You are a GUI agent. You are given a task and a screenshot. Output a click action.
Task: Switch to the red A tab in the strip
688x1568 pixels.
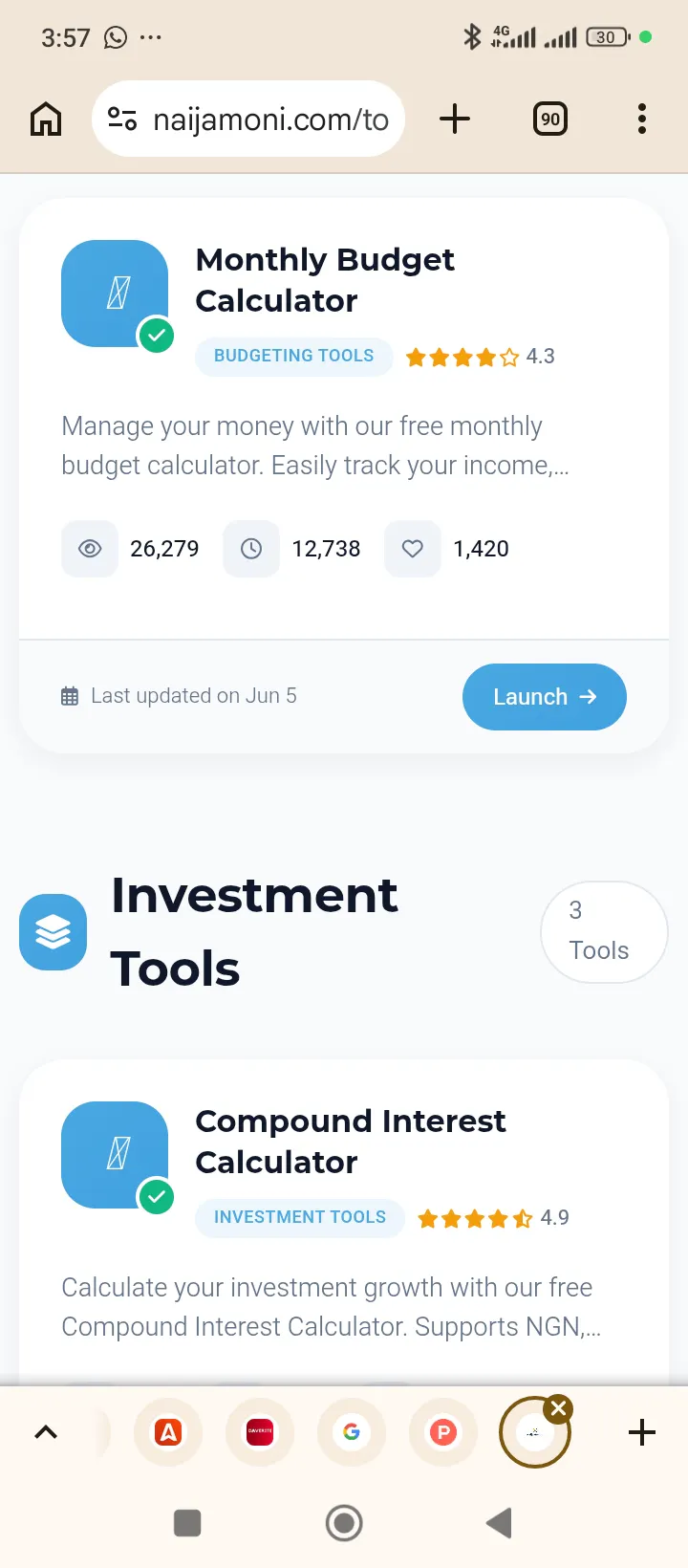(168, 1432)
